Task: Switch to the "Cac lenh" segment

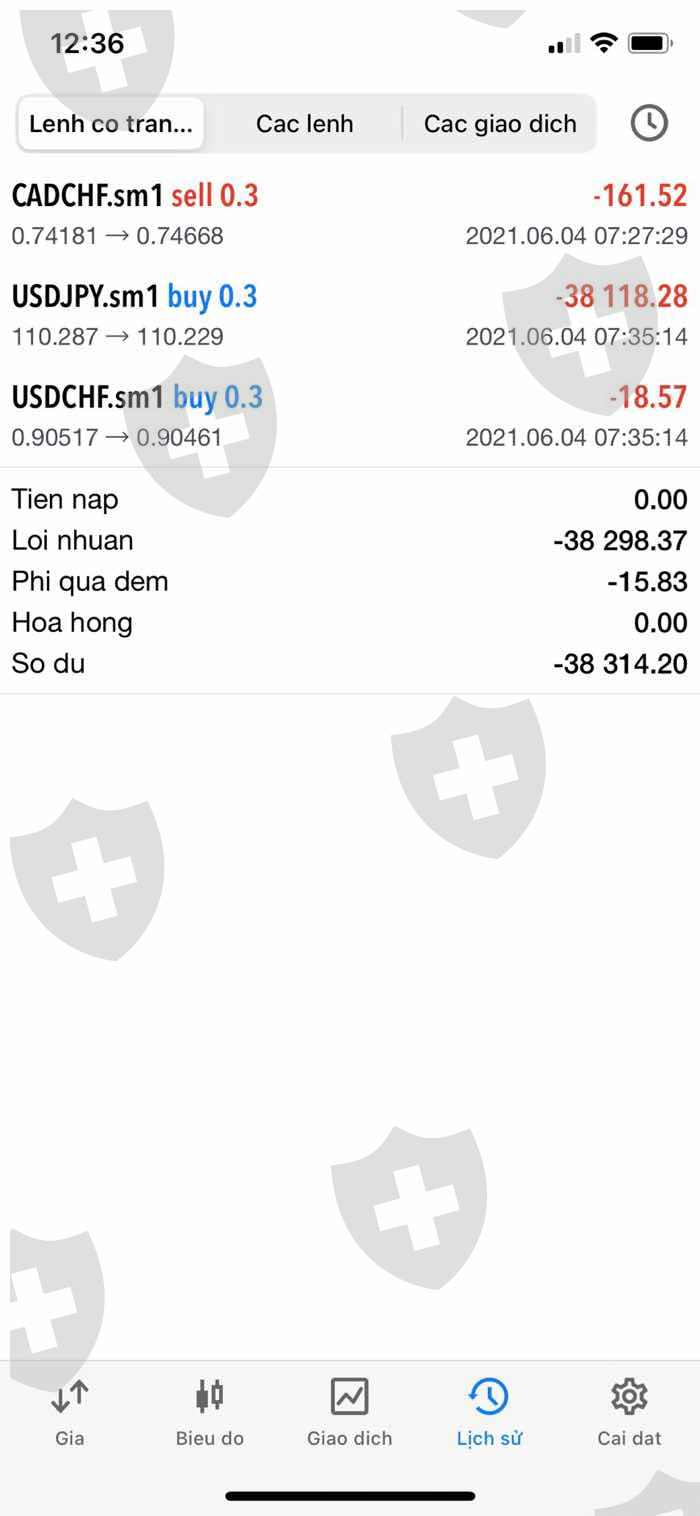Action: [304, 124]
